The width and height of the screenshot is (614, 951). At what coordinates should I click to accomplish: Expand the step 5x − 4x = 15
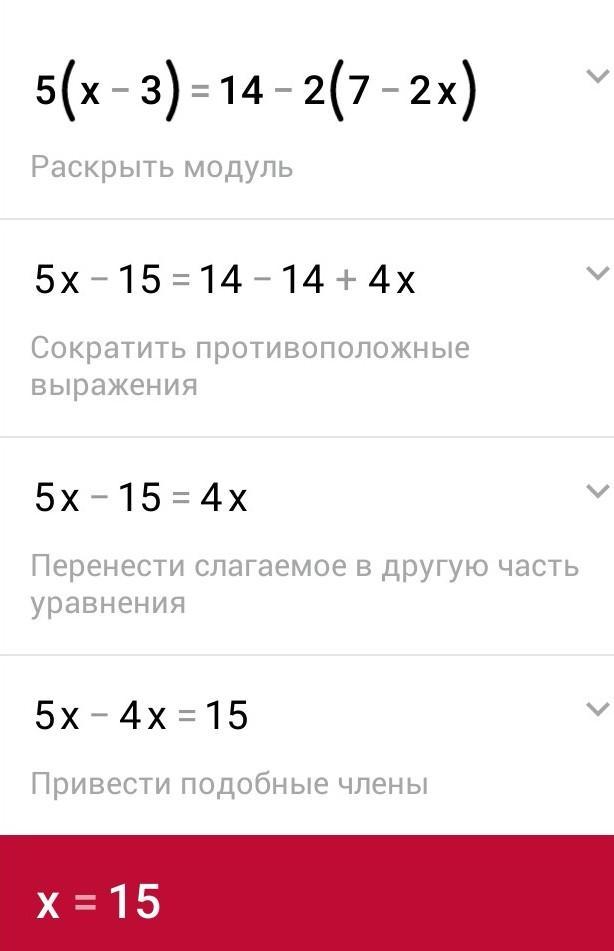(x=597, y=709)
